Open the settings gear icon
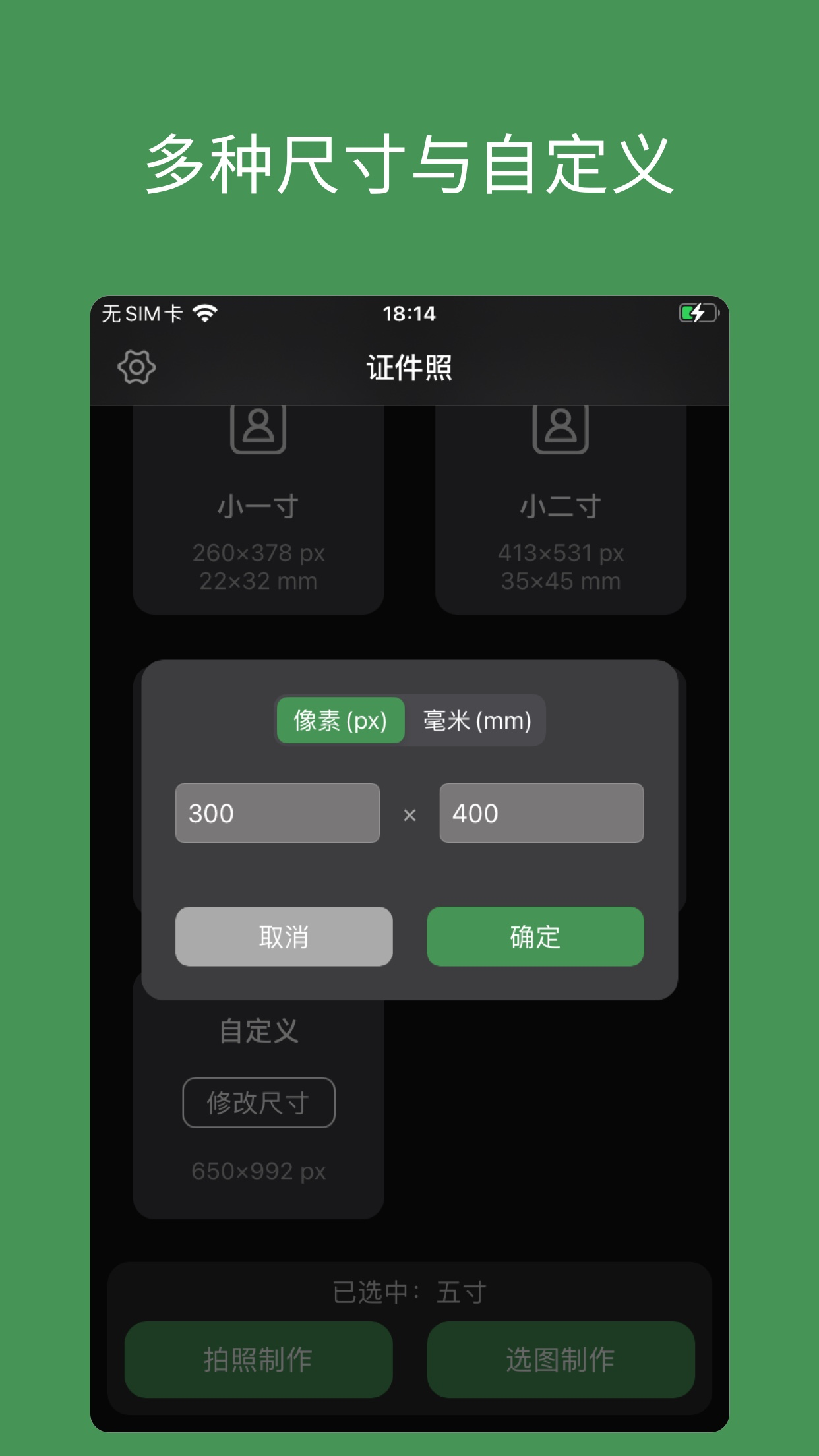Image resolution: width=819 pixels, height=1456 pixels. 137,368
